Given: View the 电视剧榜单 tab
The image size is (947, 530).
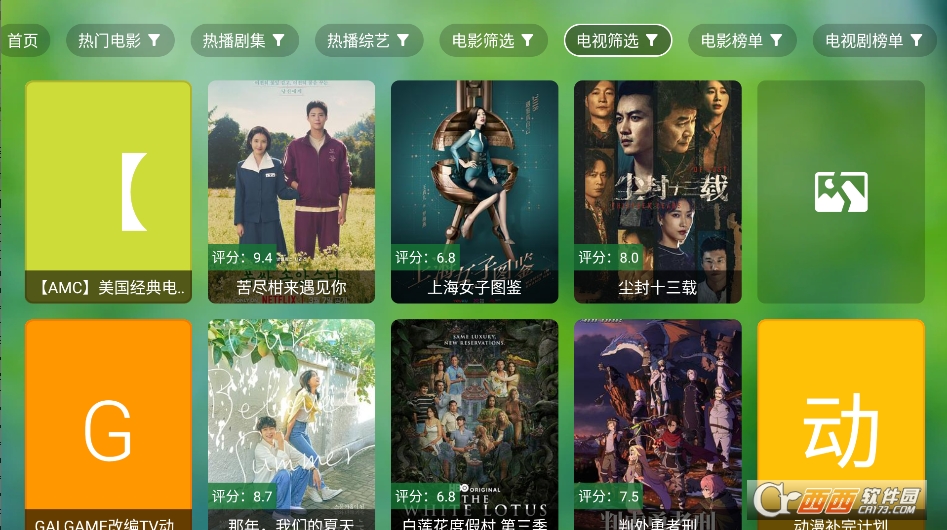Looking at the screenshot, I should tap(873, 41).
